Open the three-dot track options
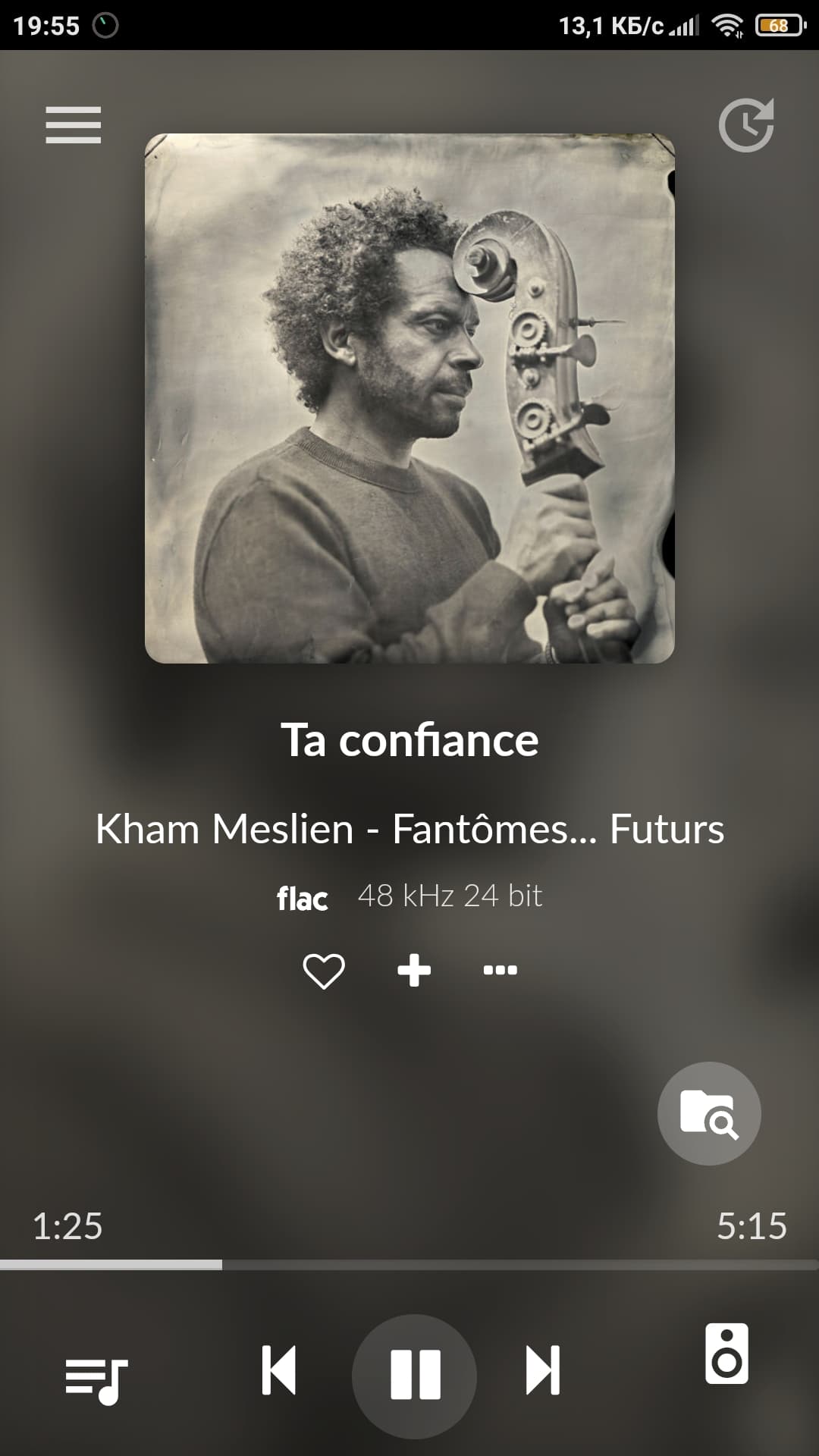This screenshot has height=1456, width=819. point(500,970)
